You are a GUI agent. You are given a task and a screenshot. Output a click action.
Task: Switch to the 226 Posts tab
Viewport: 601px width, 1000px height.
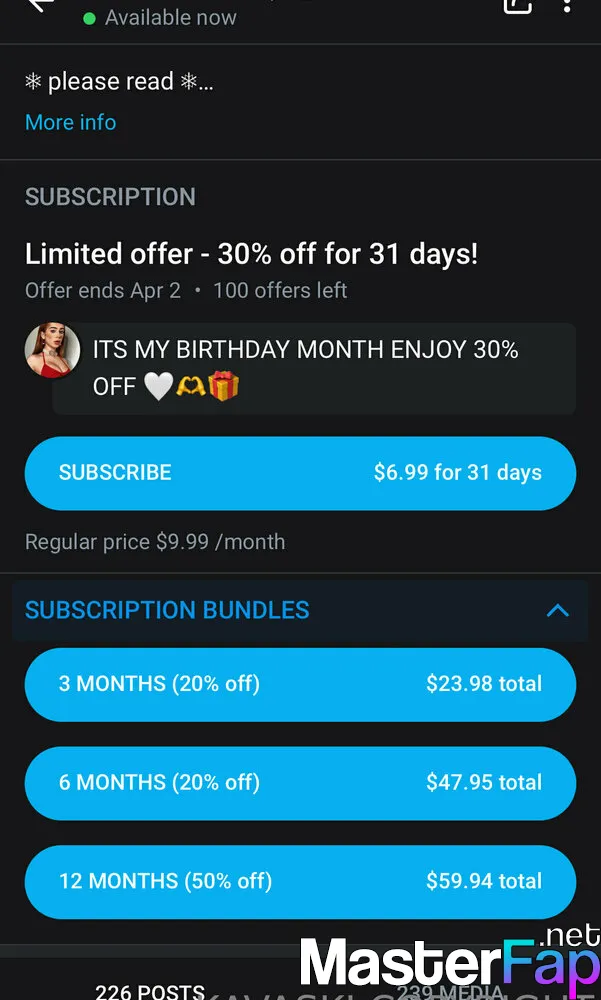pyautogui.click(x=150, y=990)
